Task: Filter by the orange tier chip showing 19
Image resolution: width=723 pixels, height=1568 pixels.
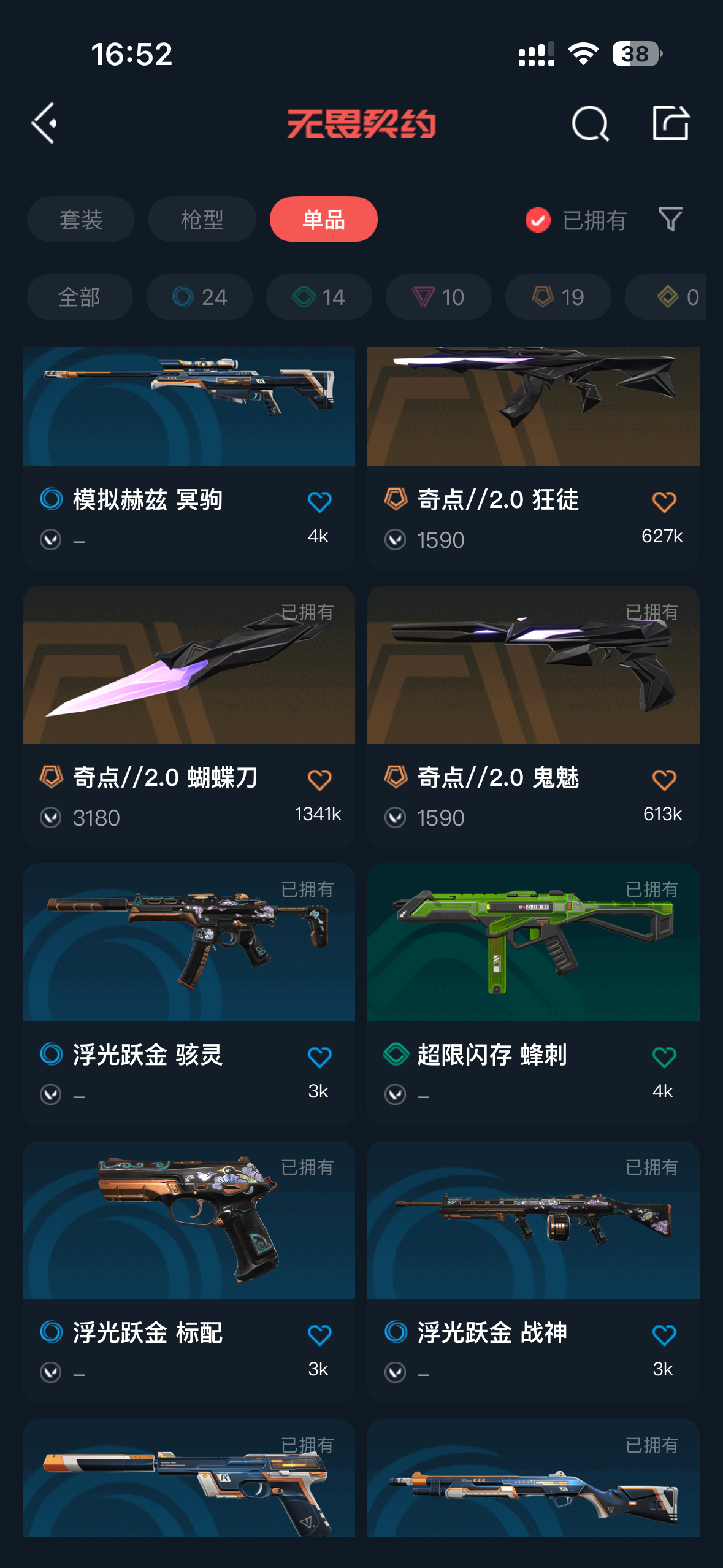Action: click(558, 297)
